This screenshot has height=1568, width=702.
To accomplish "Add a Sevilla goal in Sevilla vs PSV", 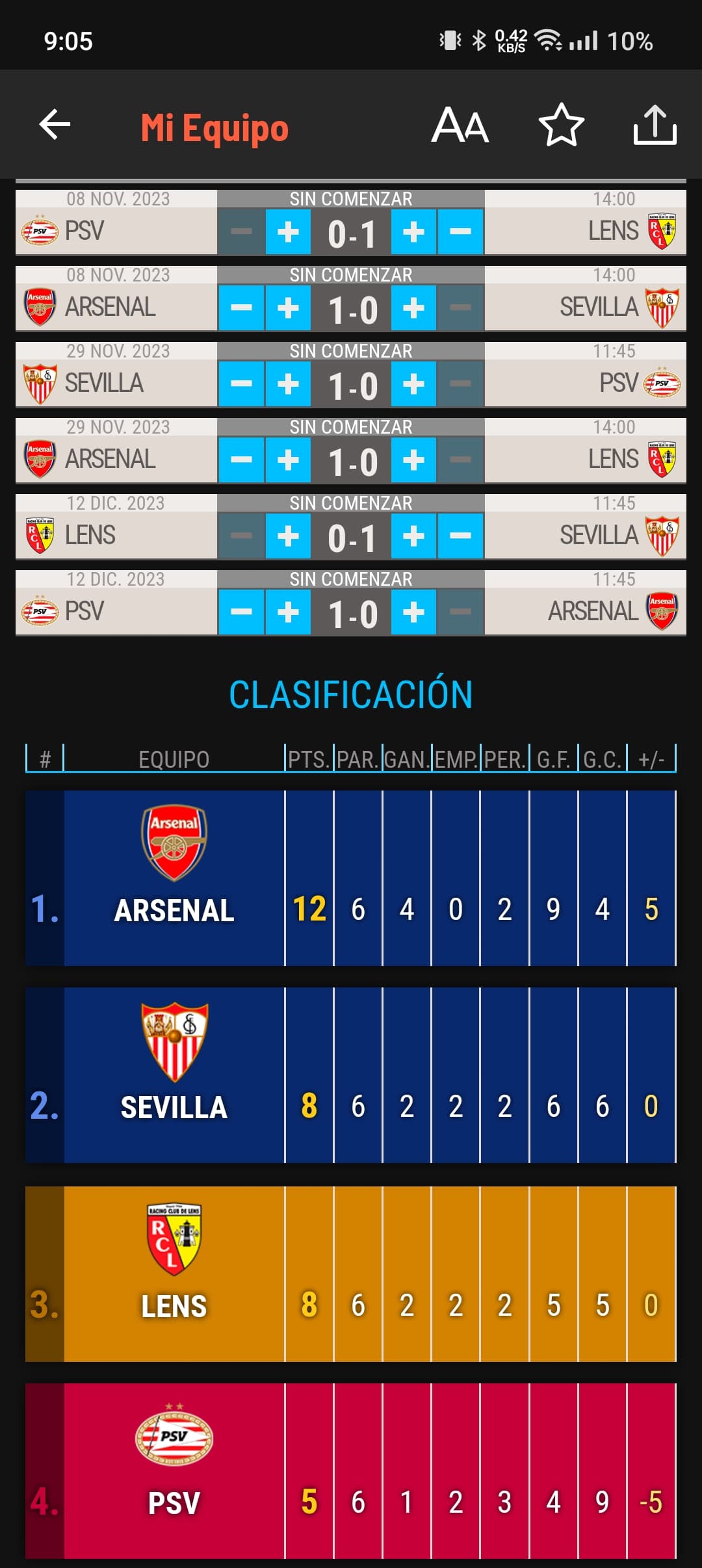I will [x=288, y=384].
